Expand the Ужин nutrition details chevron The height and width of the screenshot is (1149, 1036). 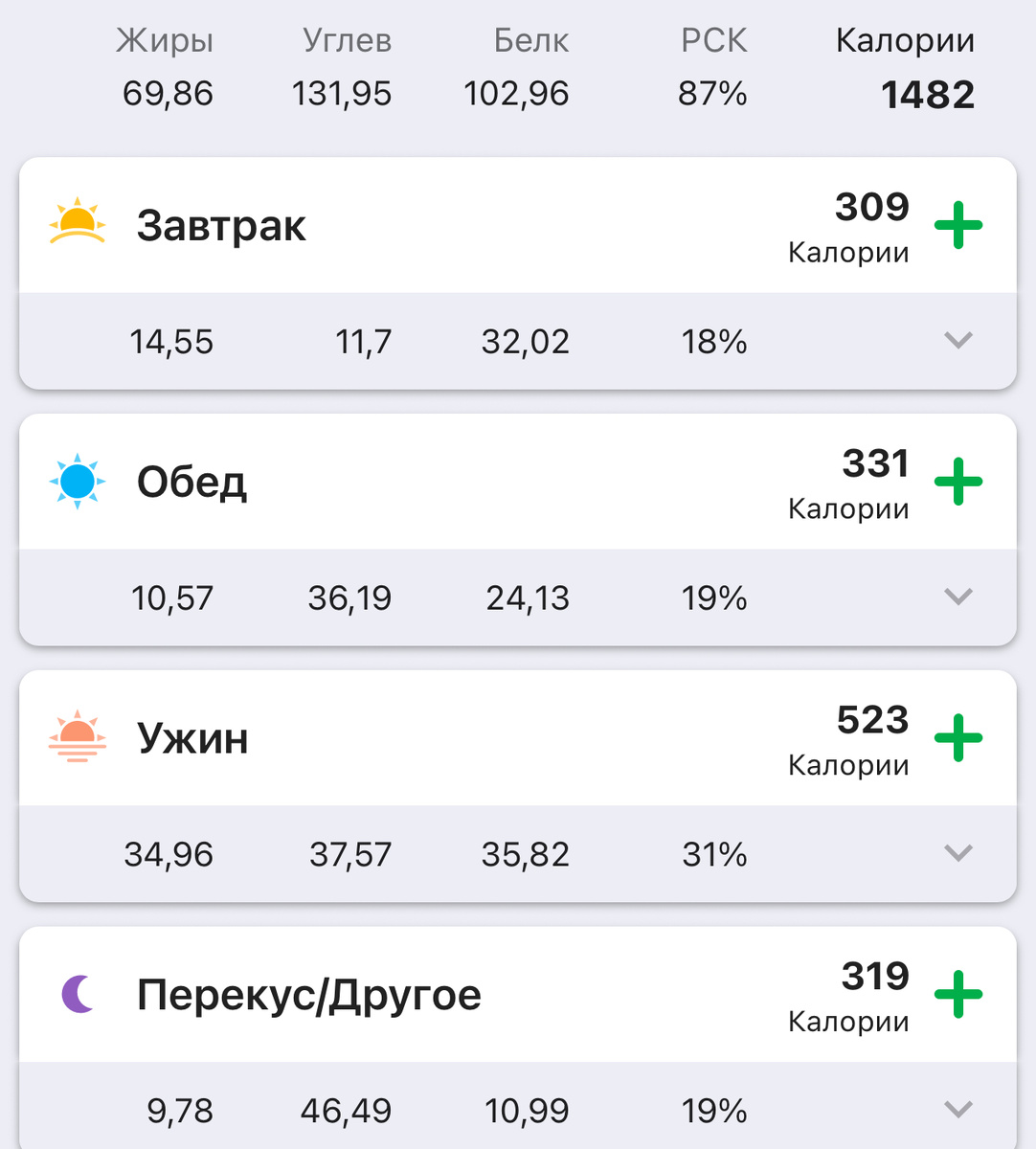(958, 853)
